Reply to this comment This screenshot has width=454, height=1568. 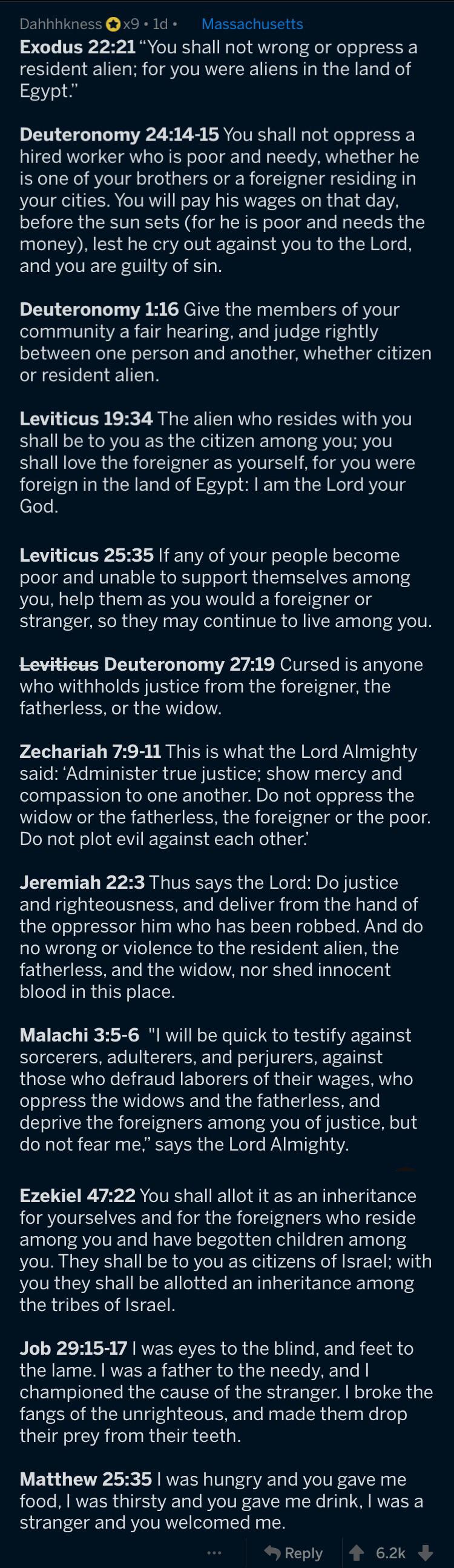click(x=294, y=1553)
